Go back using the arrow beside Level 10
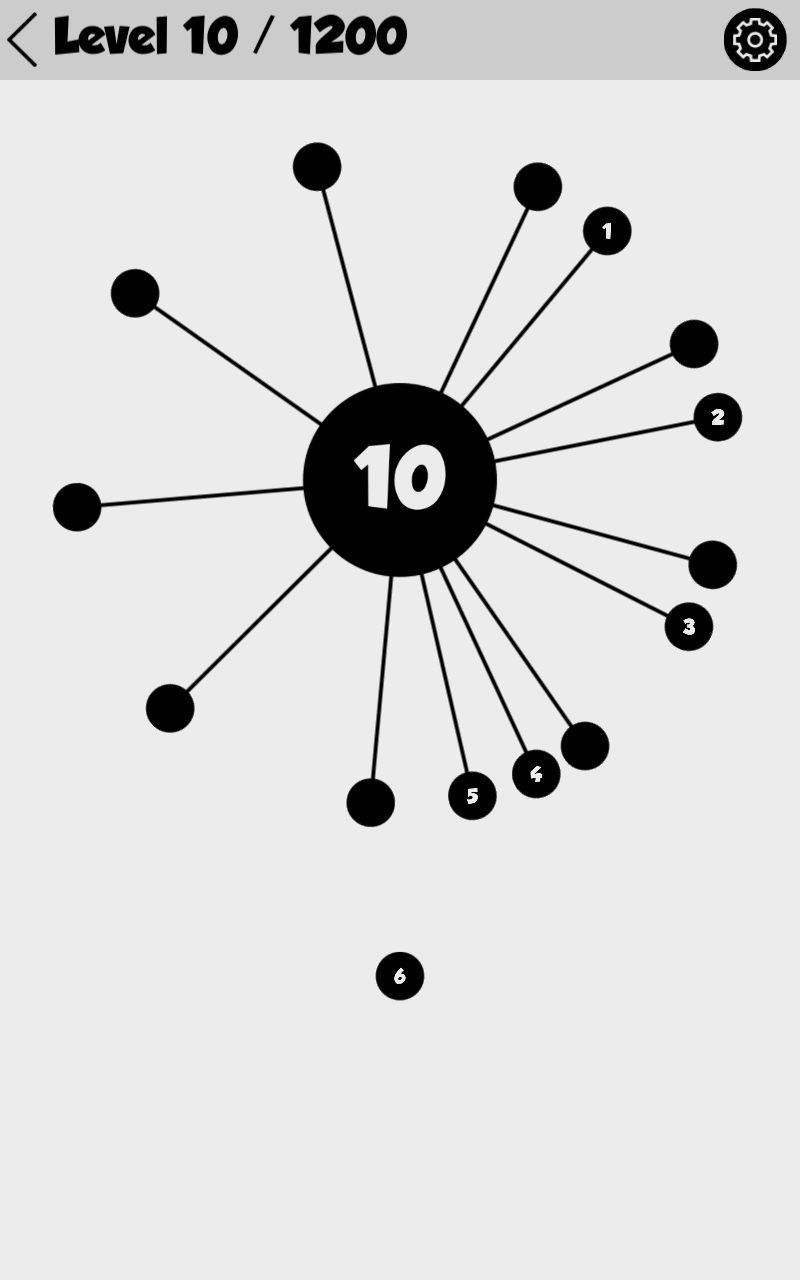Screen dimensions: 800x1280 pos(22,40)
